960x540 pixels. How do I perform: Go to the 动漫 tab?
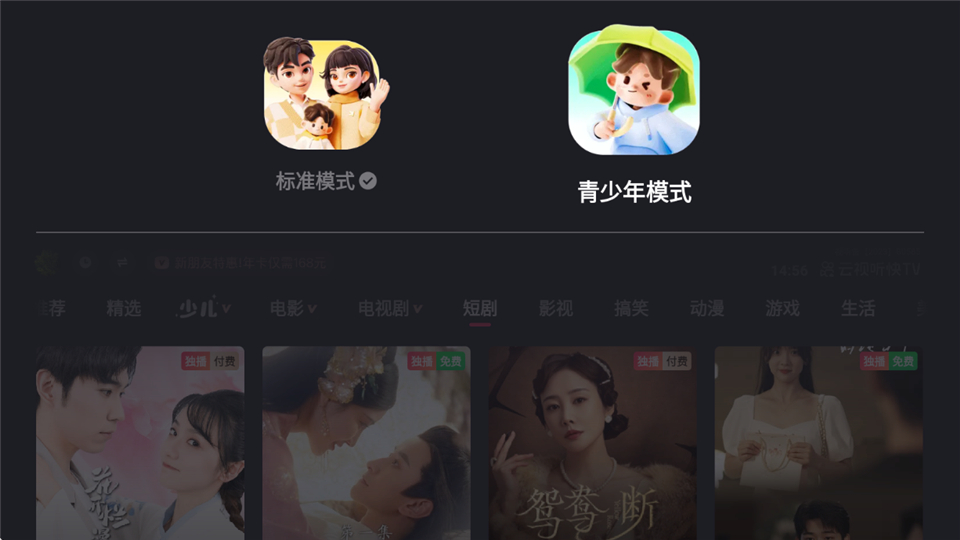pos(706,308)
